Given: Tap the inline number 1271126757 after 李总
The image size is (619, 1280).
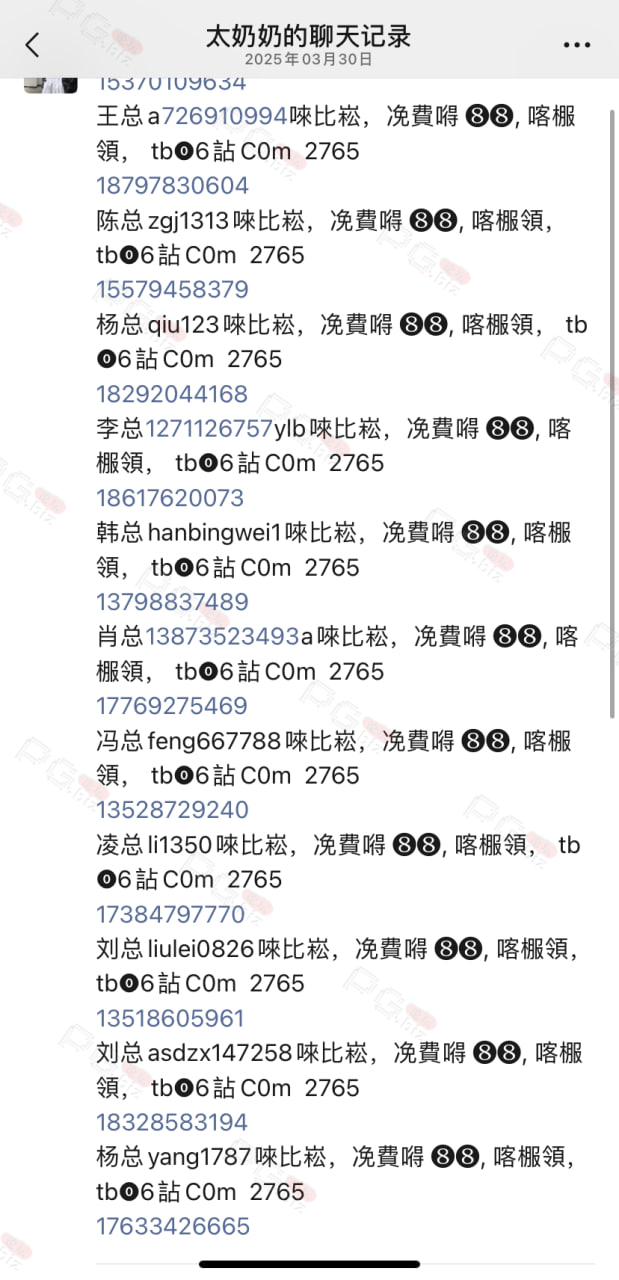Looking at the screenshot, I should (209, 429).
